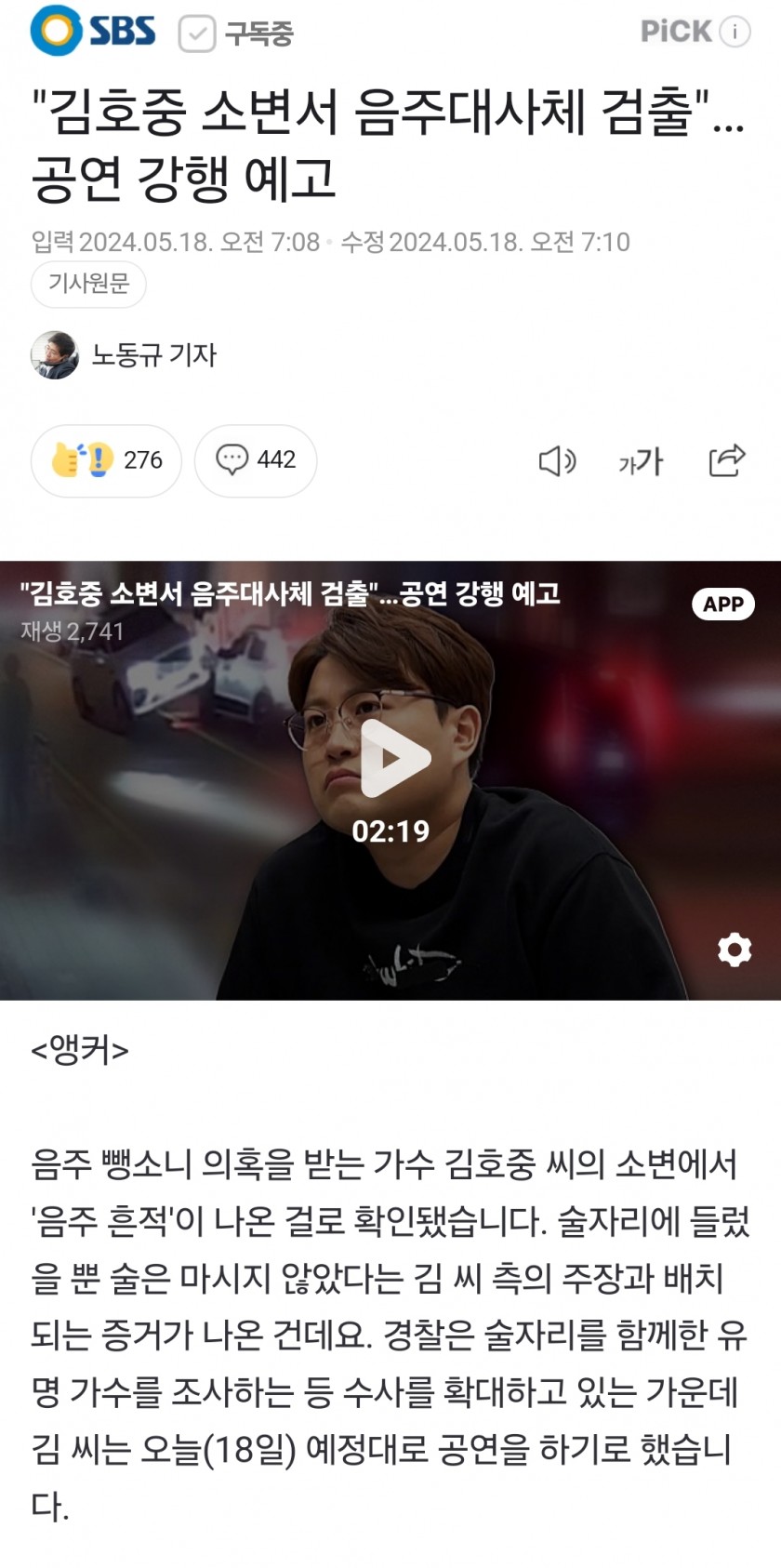
Task: Open the 기사원문 original article link
Action: pos(88,284)
